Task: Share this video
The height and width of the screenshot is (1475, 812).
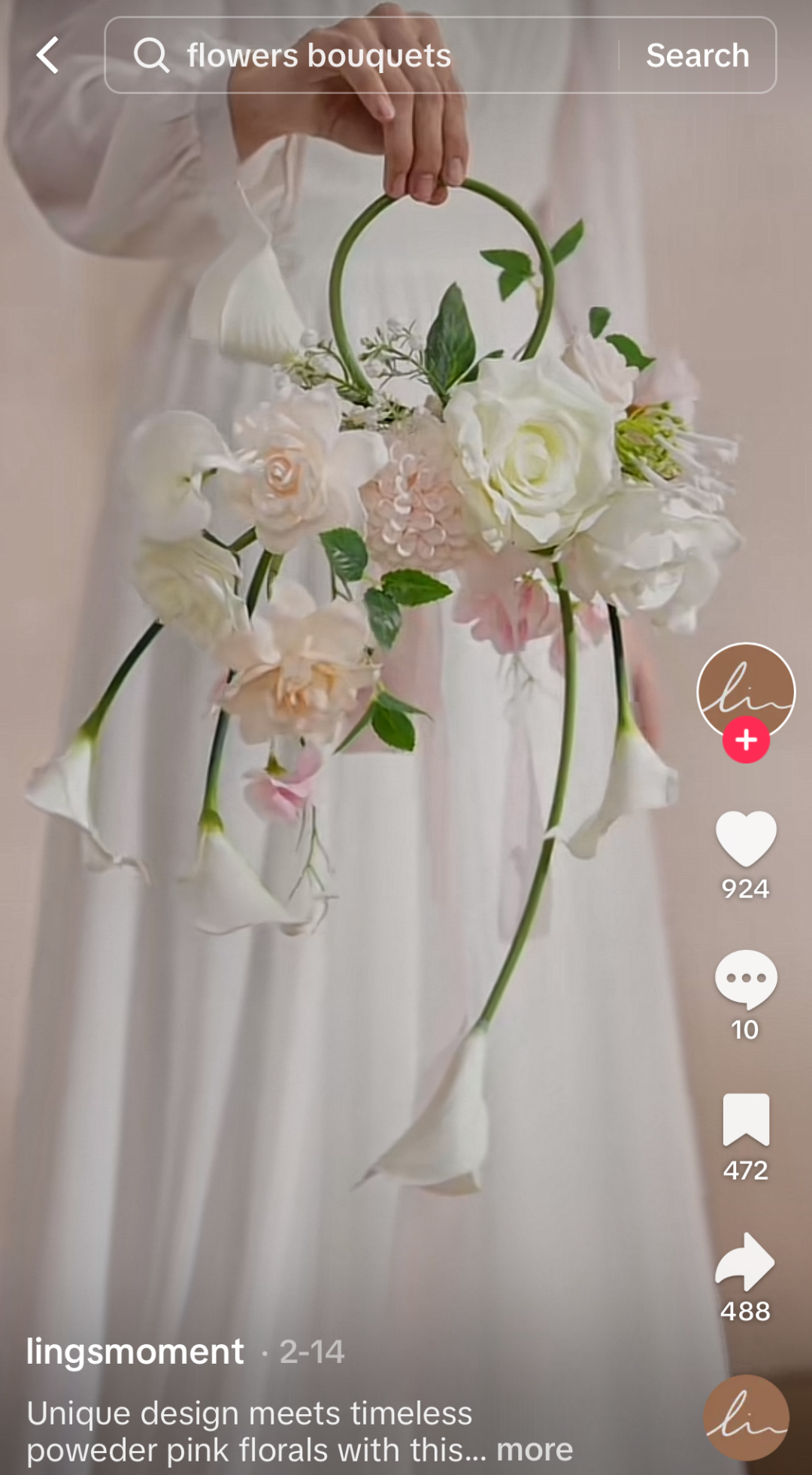Action: (745, 1261)
